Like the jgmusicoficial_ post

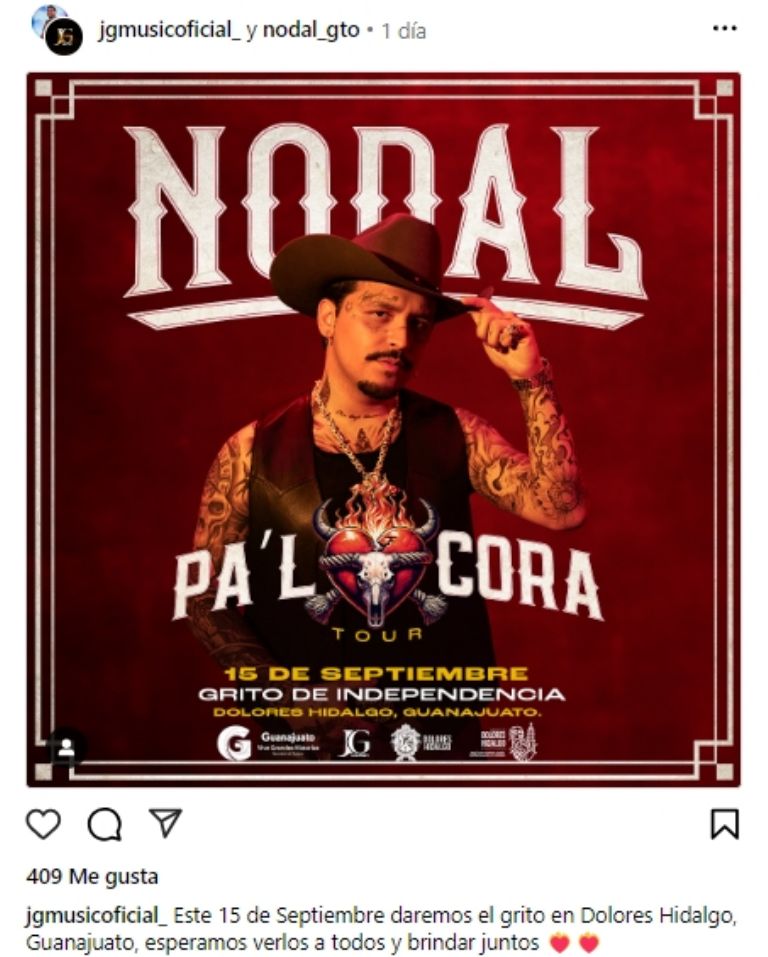[43, 823]
